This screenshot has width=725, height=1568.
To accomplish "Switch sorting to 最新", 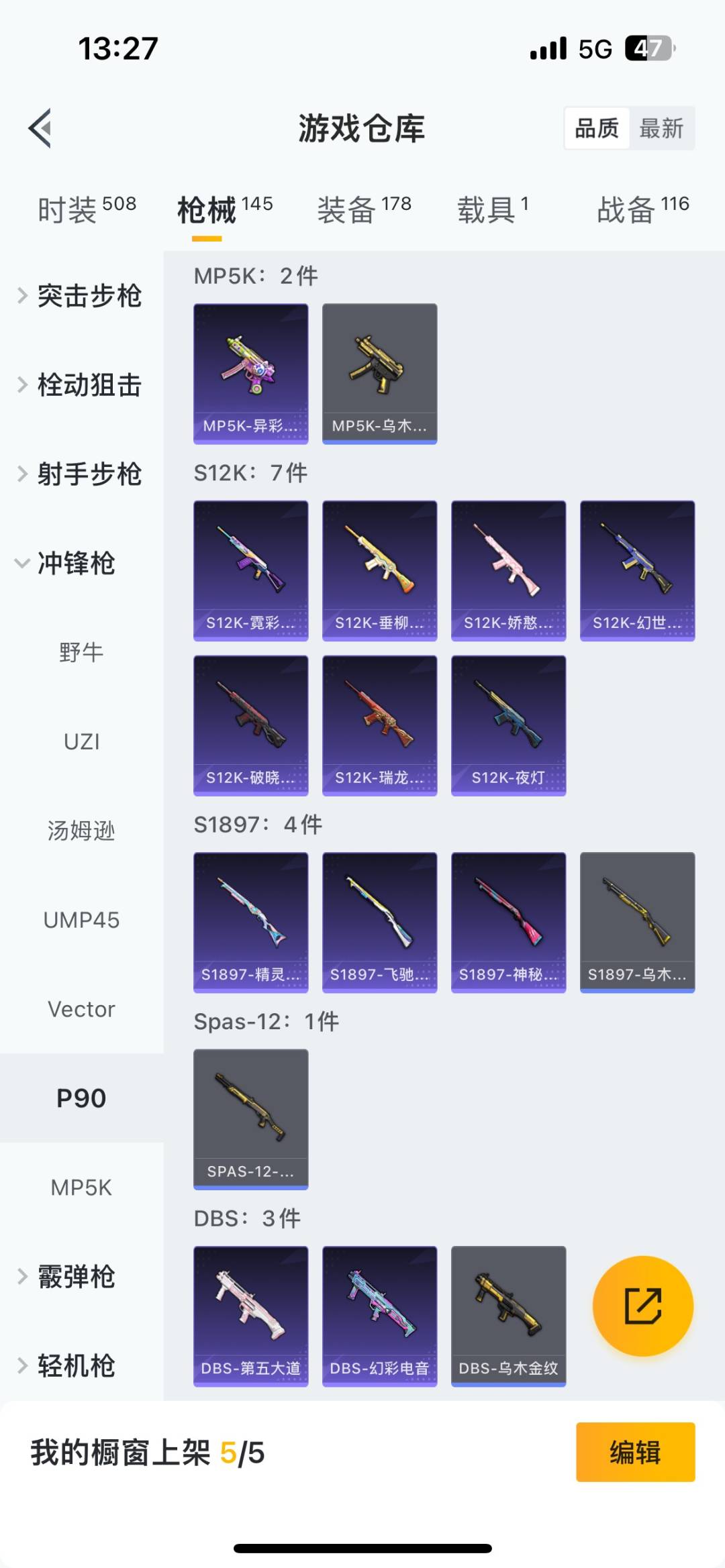I will pos(662,128).
